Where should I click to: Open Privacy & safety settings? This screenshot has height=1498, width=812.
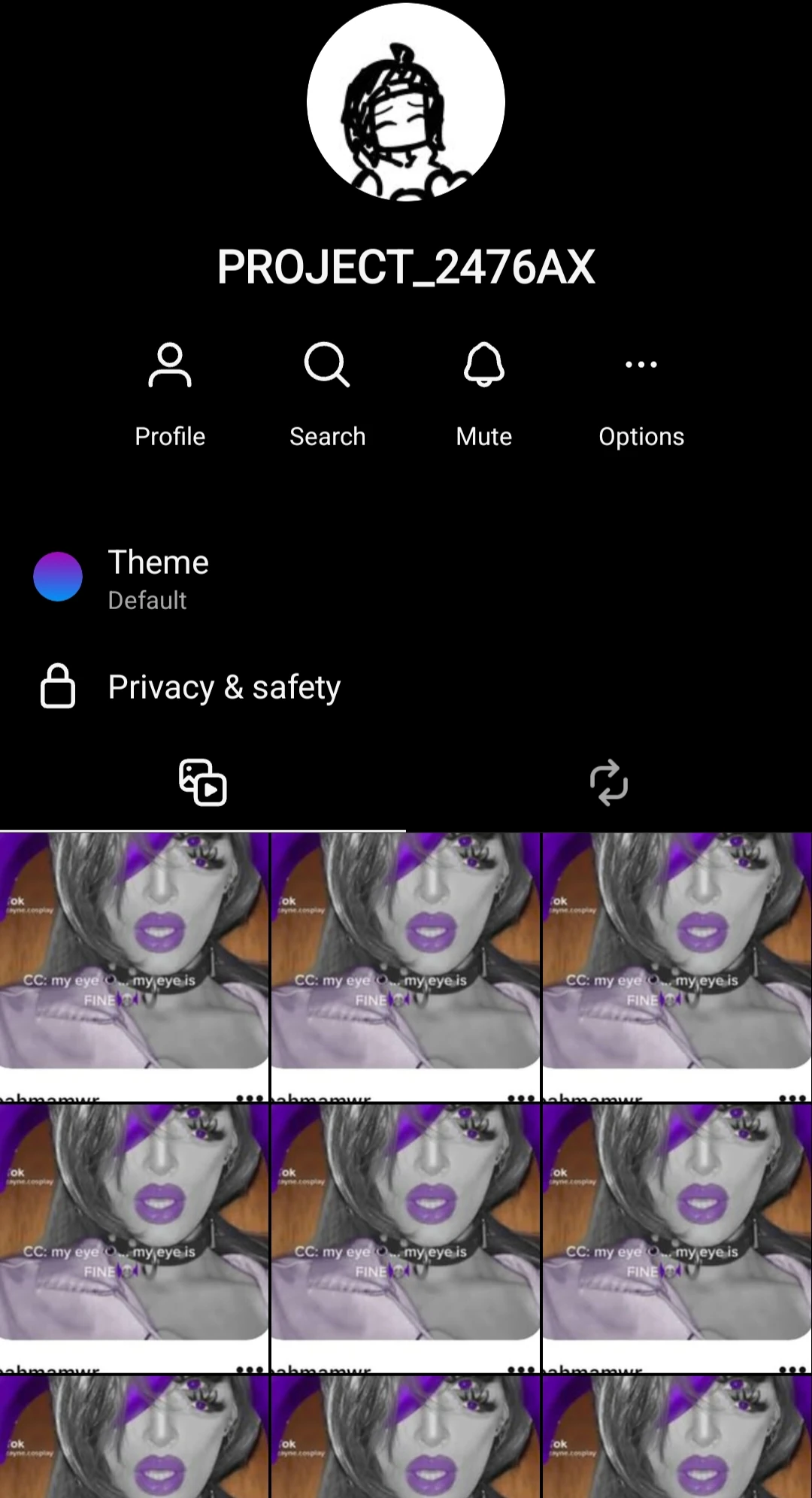(x=224, y=687)
